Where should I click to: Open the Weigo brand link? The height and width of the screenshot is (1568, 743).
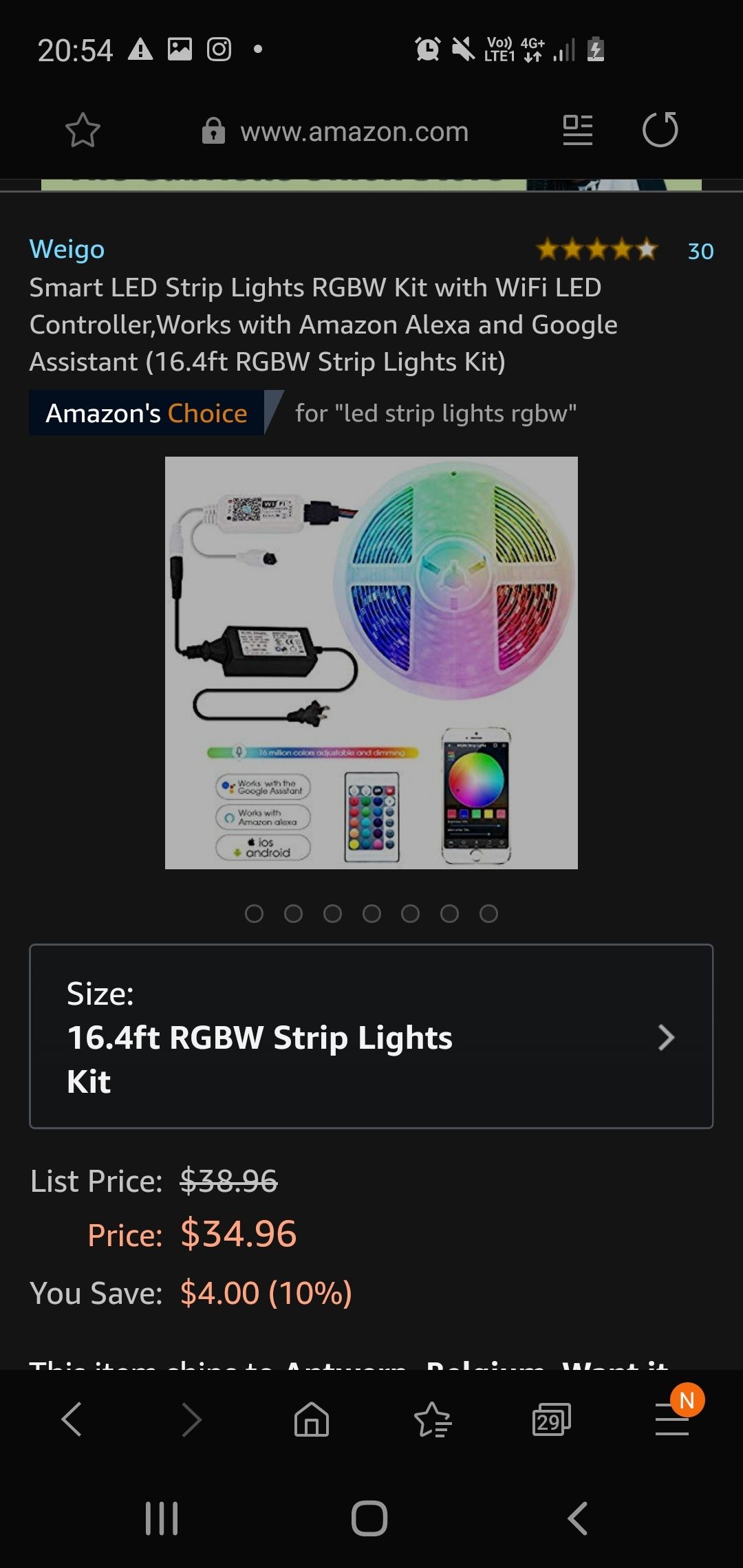click(x=67, y=249)
